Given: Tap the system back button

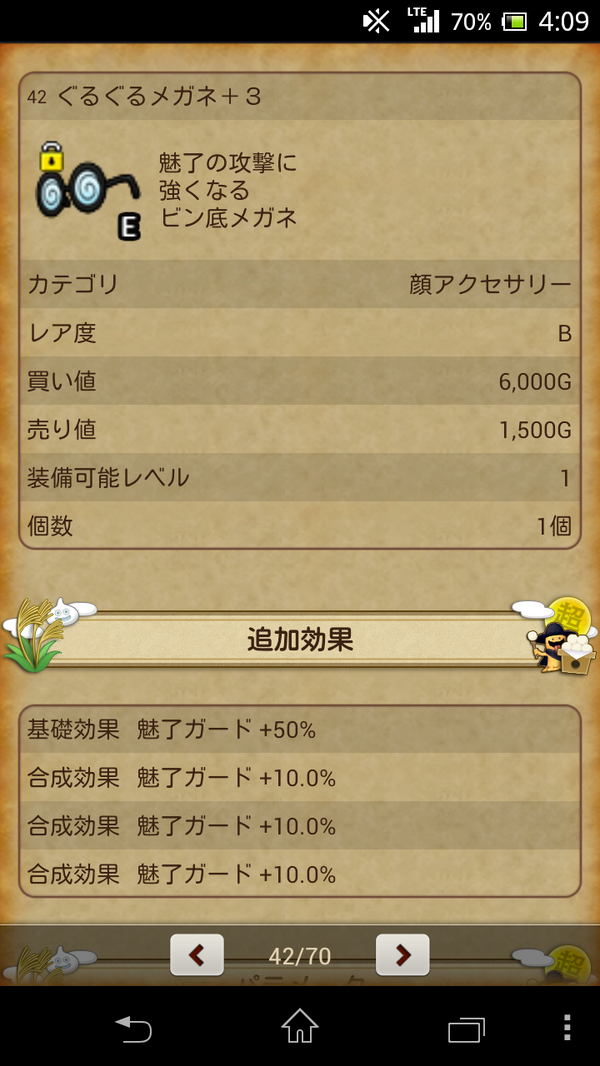Looking at the screenshot, I should pyautogui.click(x=133, y=1027).
